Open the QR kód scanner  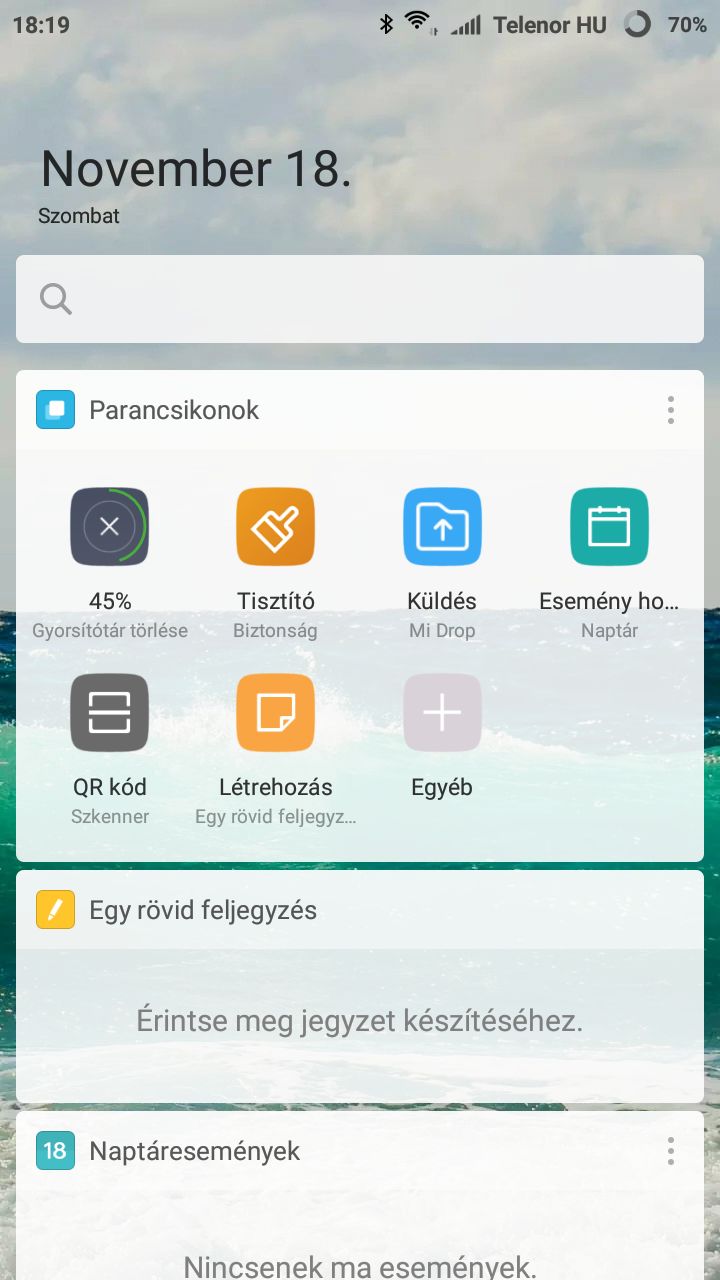(110, 713)
